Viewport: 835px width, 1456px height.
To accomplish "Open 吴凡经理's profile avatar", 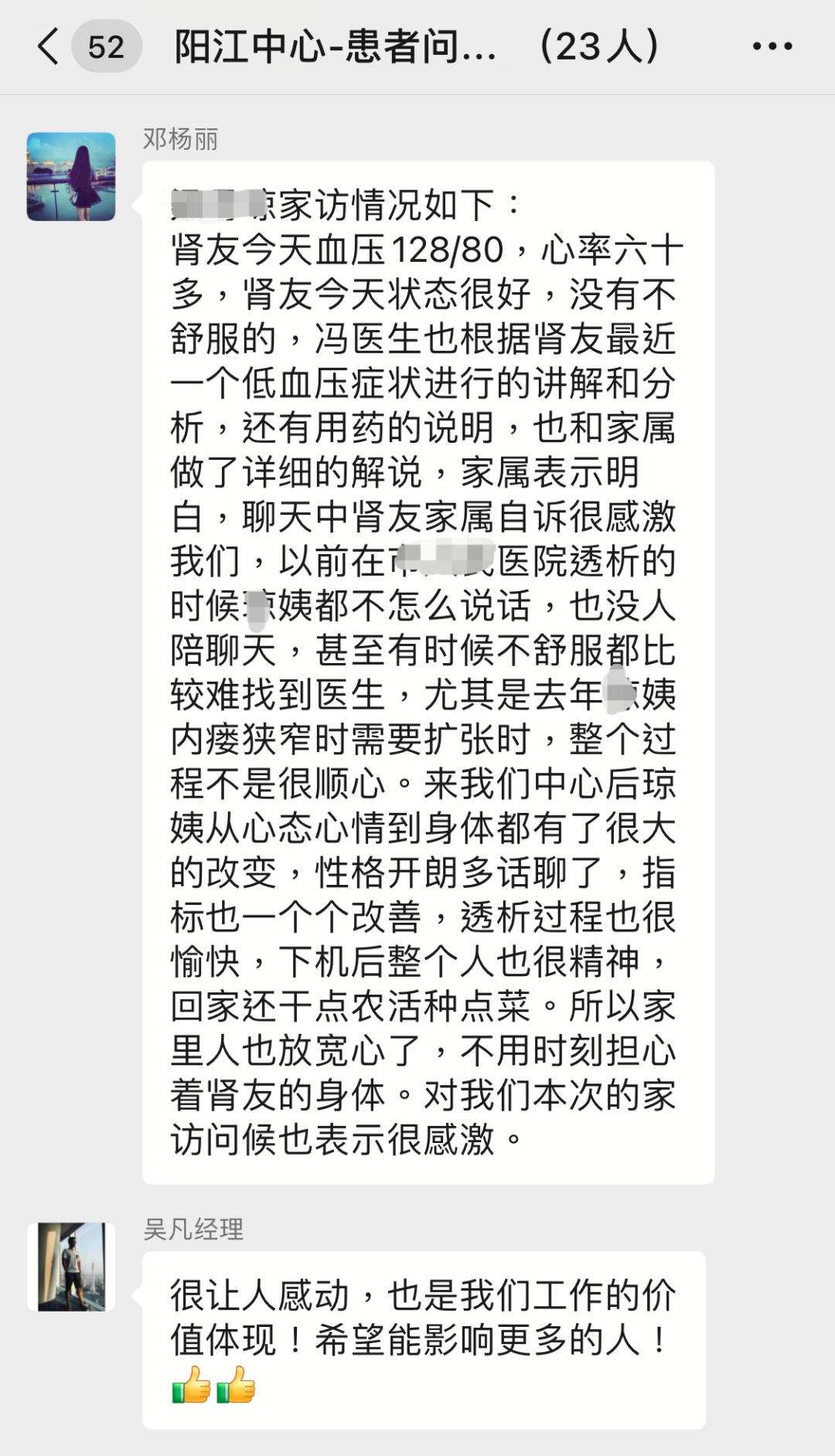I will 71,1267.
